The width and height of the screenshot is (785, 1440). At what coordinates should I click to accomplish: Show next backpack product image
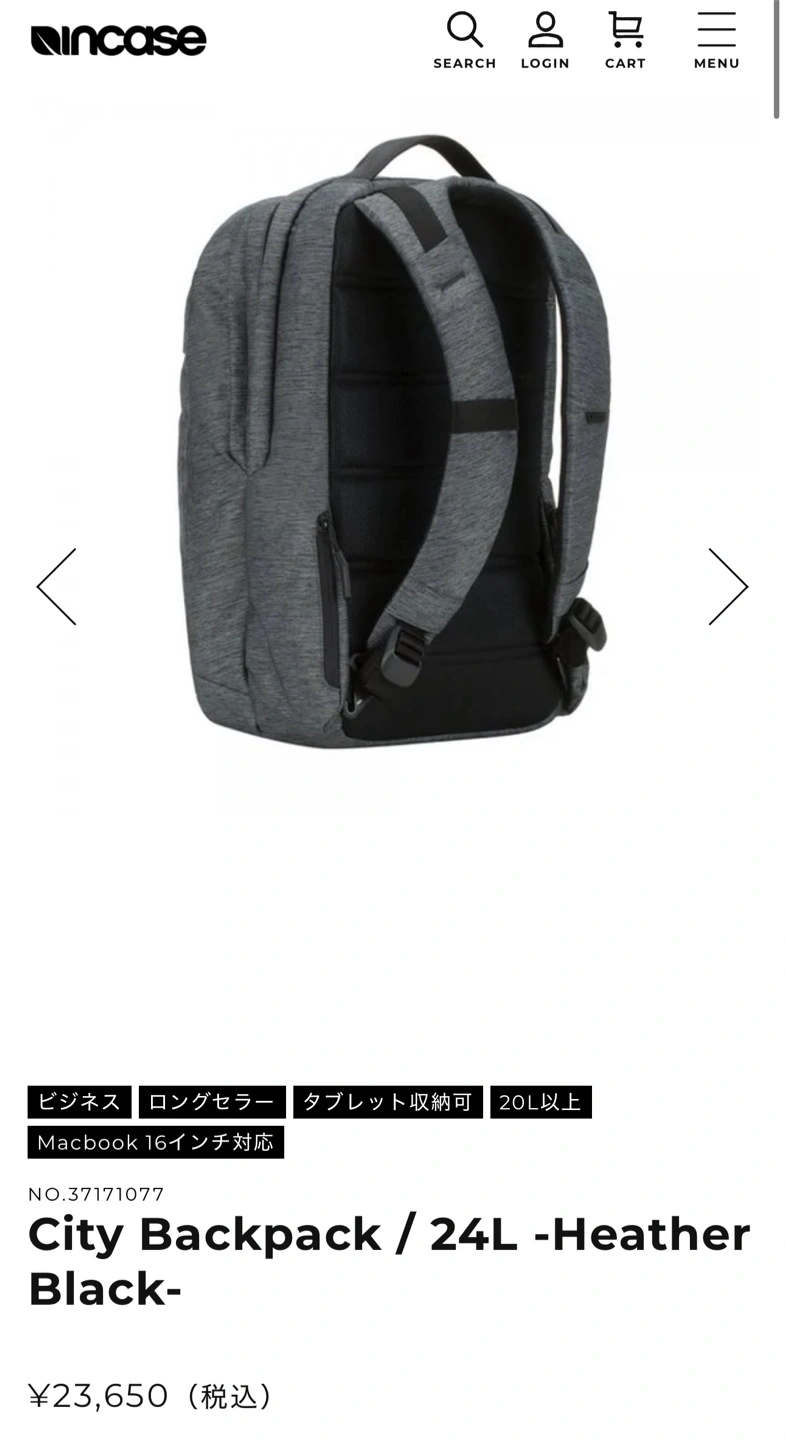[x=727, y=586]
